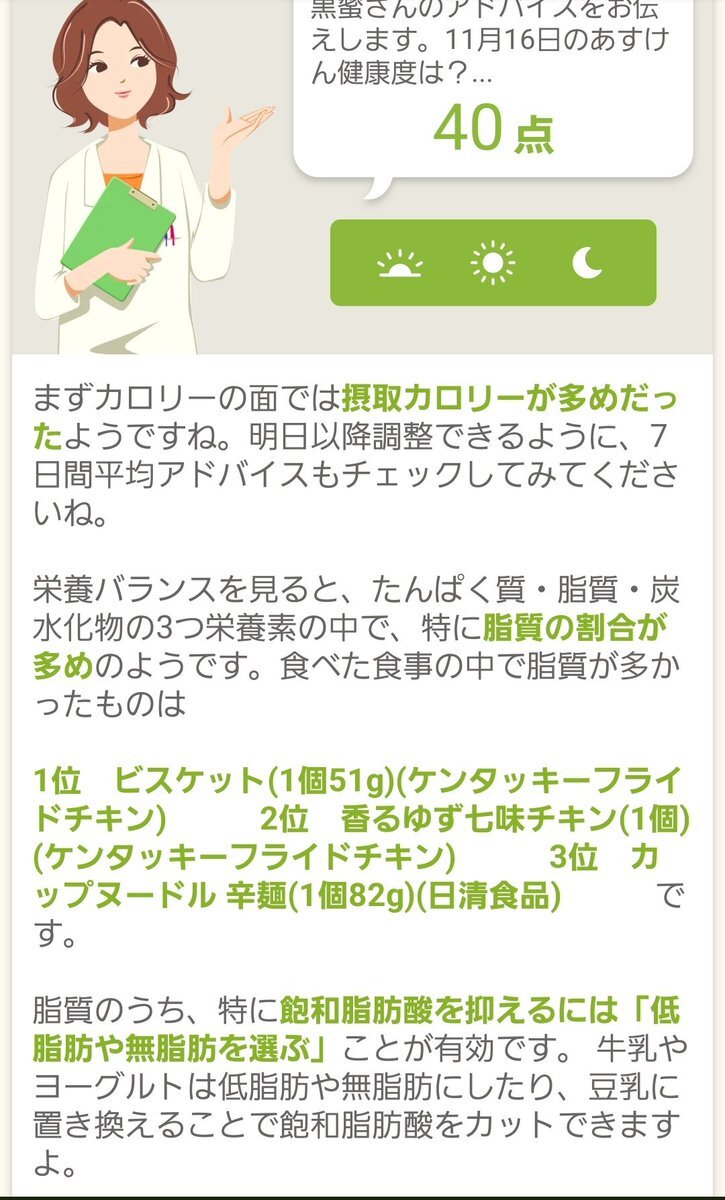Select the morning sunrise advice icon

(x=400, y=264)
